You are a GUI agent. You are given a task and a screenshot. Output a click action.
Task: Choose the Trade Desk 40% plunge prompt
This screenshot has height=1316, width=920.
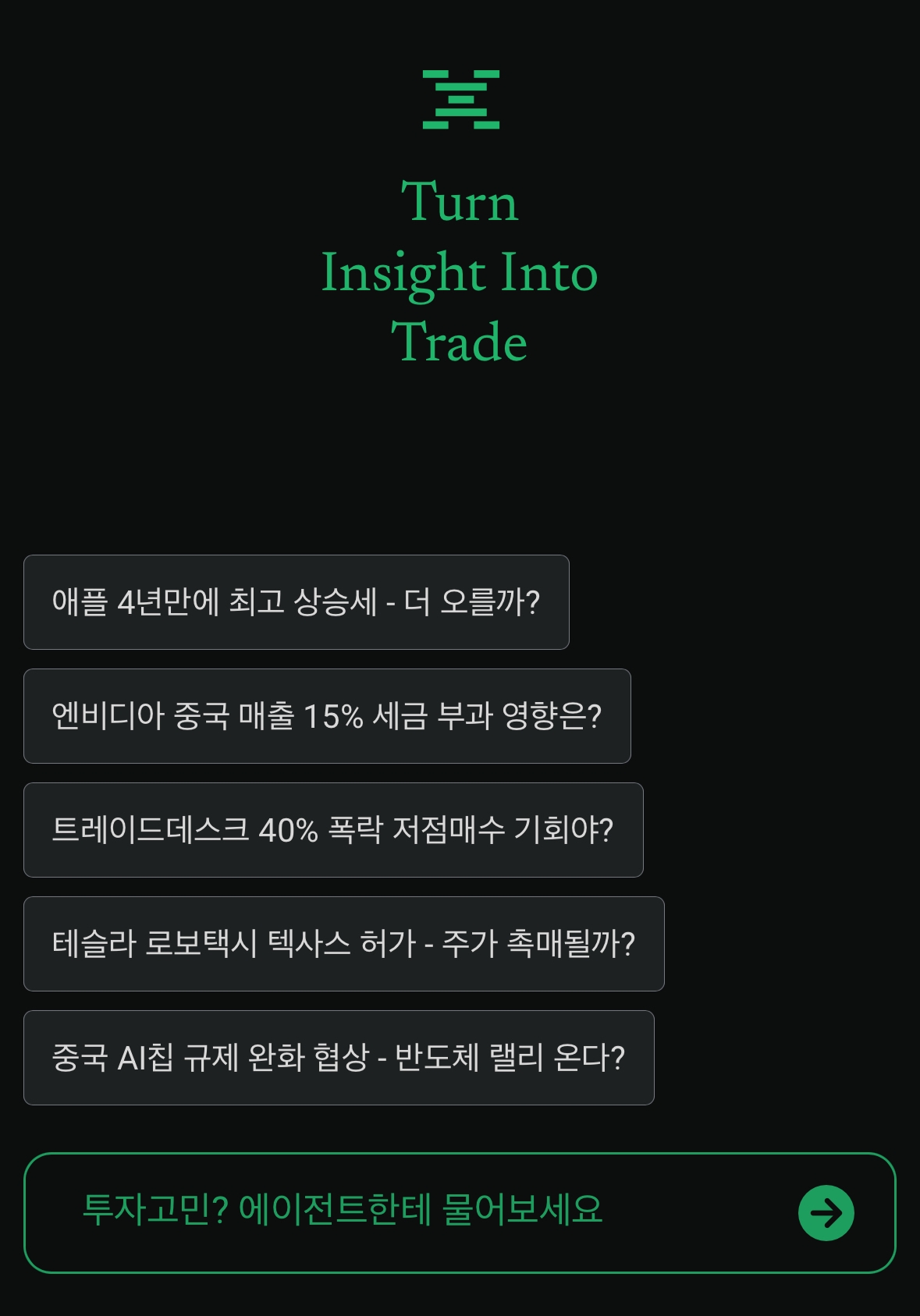332,830
